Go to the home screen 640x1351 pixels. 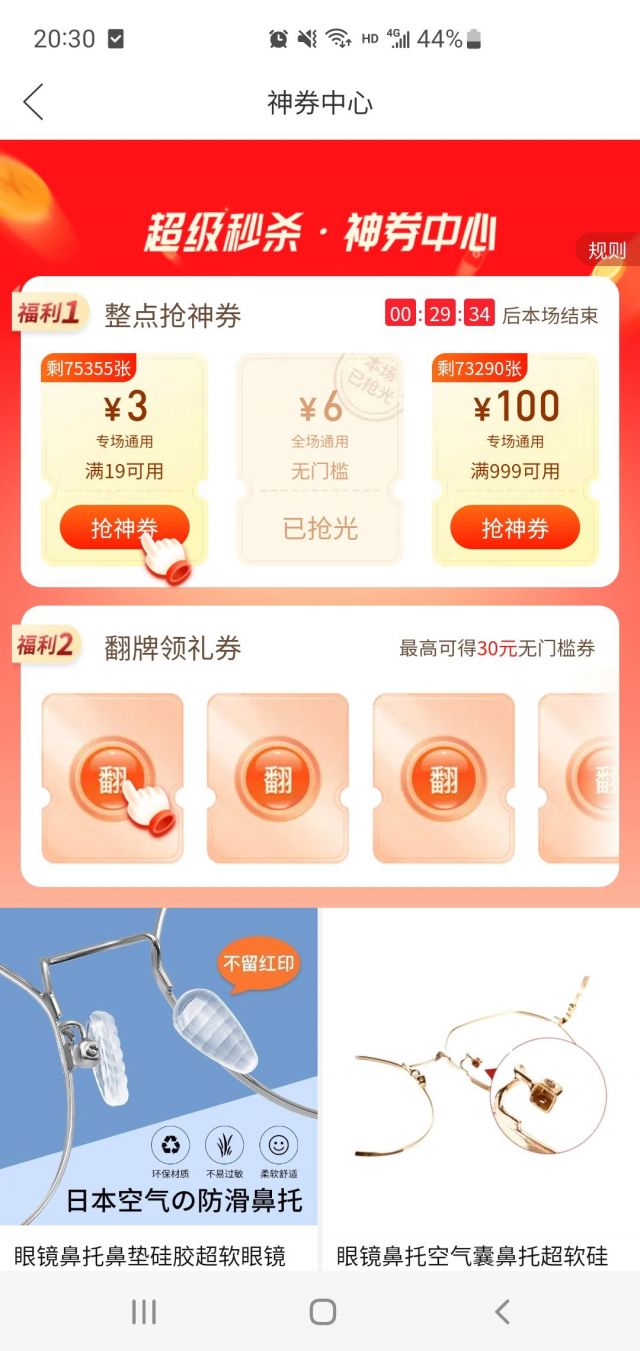pos(322,1312)
